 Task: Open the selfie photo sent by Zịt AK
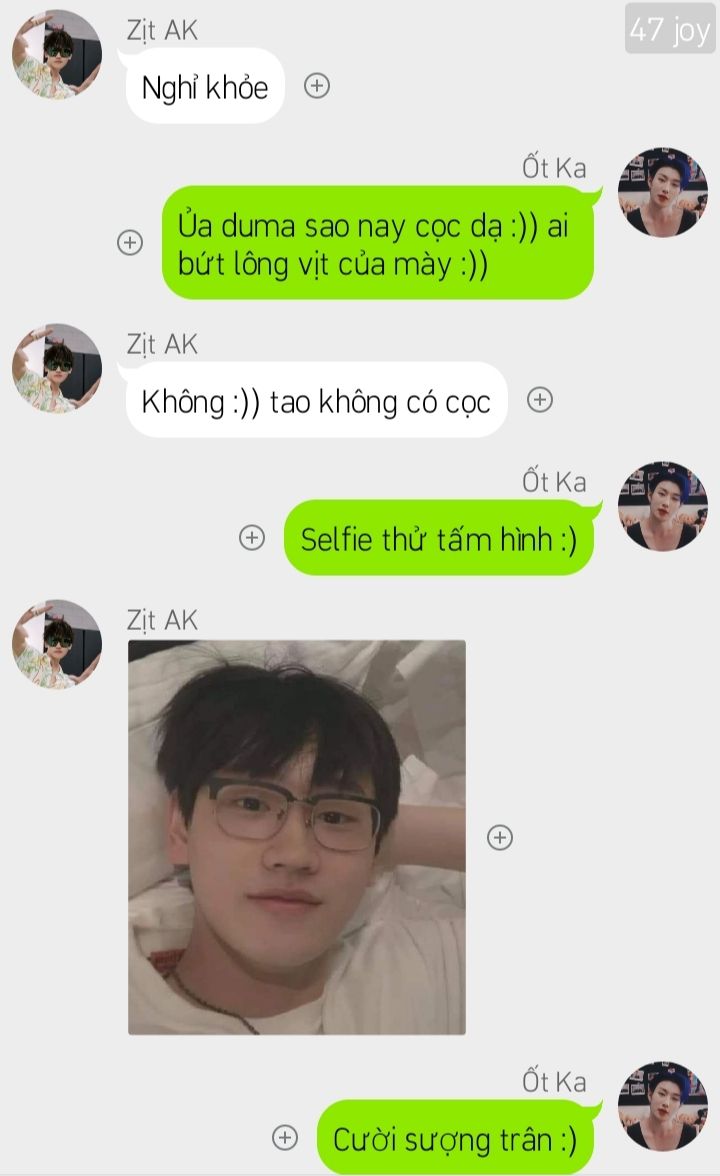point(297,837)
